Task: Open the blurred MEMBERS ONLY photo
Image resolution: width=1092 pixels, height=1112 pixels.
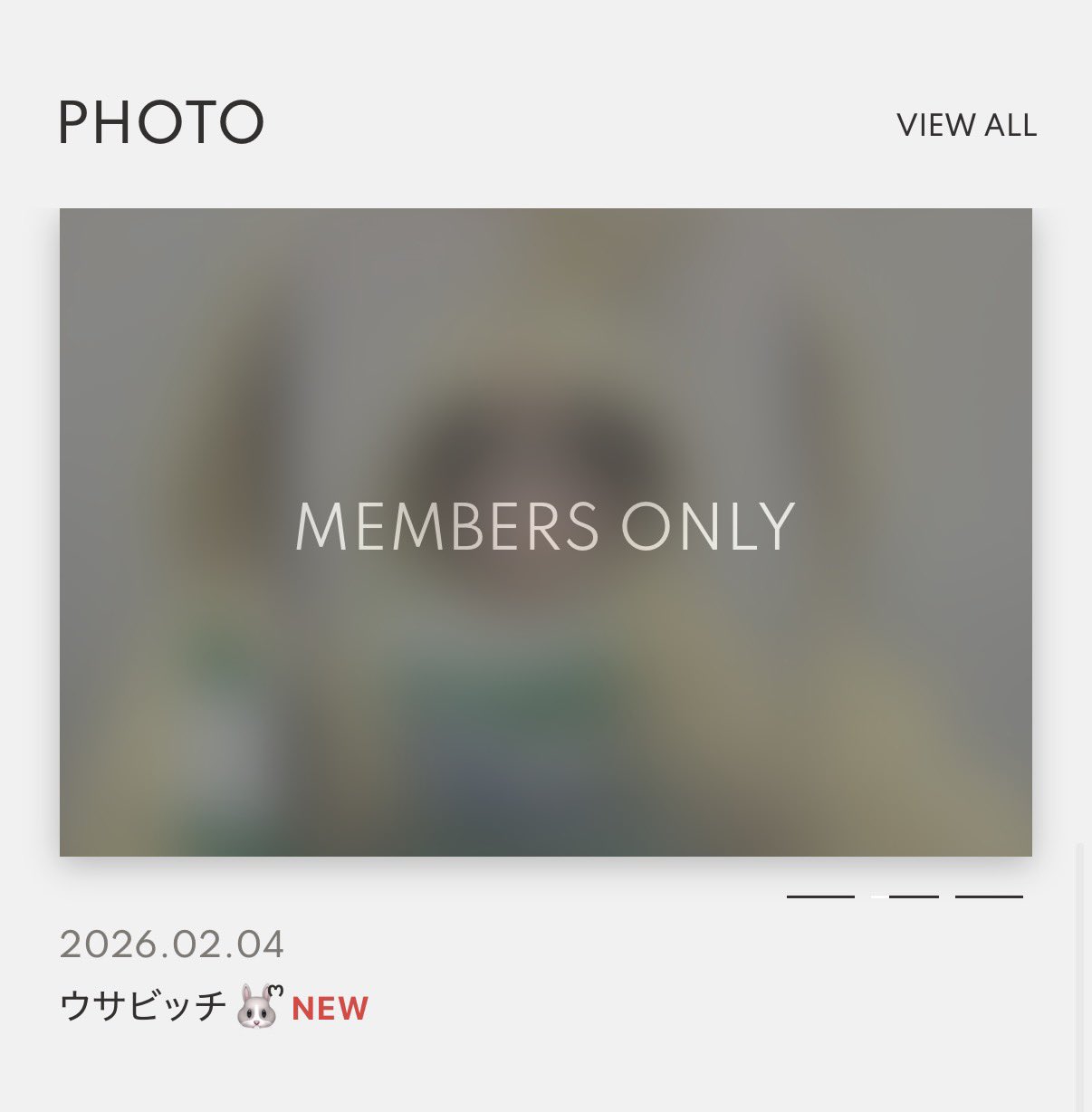Action: click(545, 532)
